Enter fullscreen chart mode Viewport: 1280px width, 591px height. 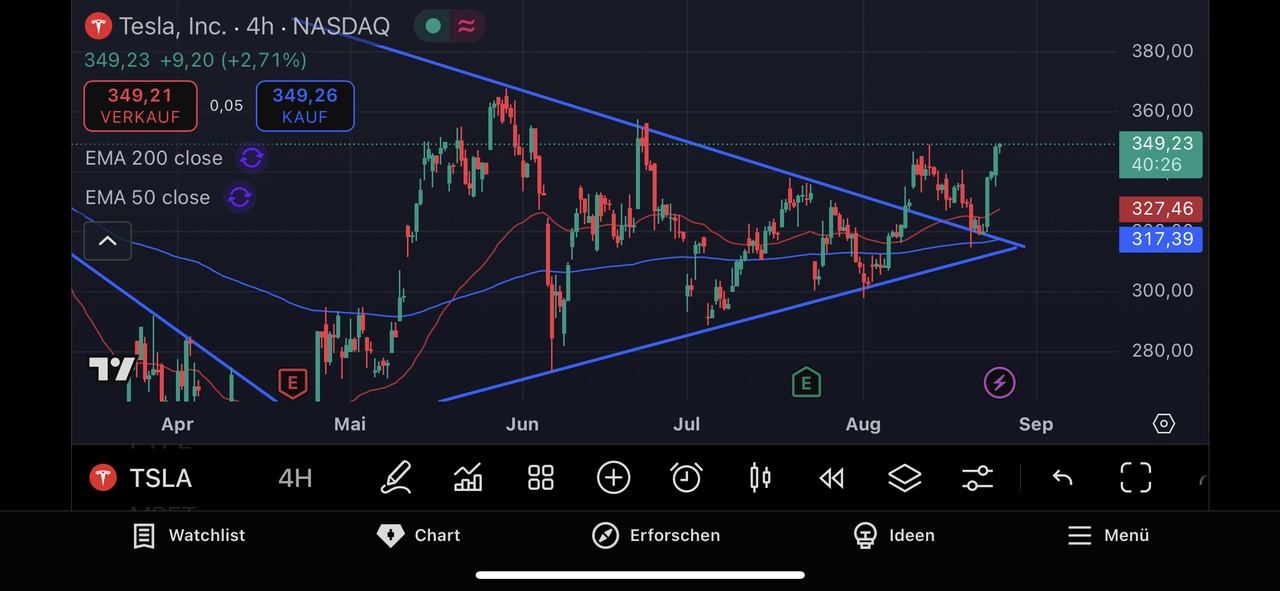coord(1136,478)
